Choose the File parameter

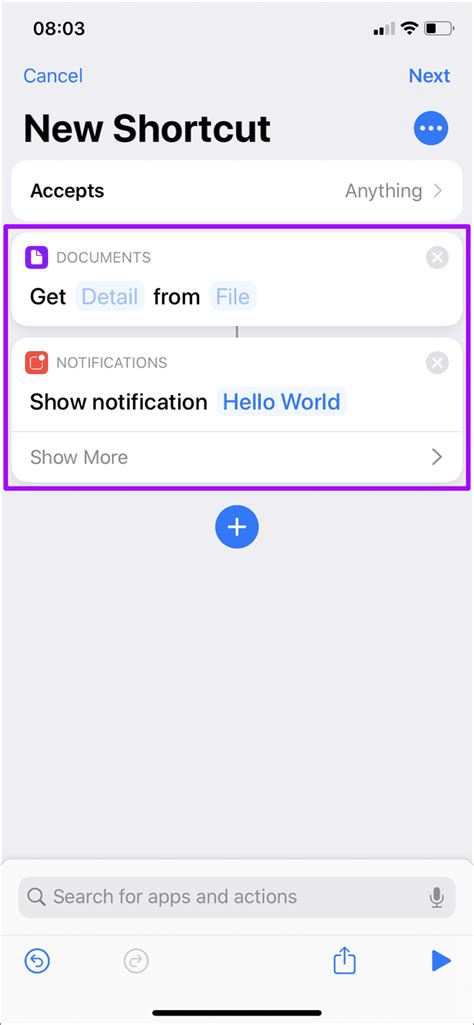pos(233,297)
